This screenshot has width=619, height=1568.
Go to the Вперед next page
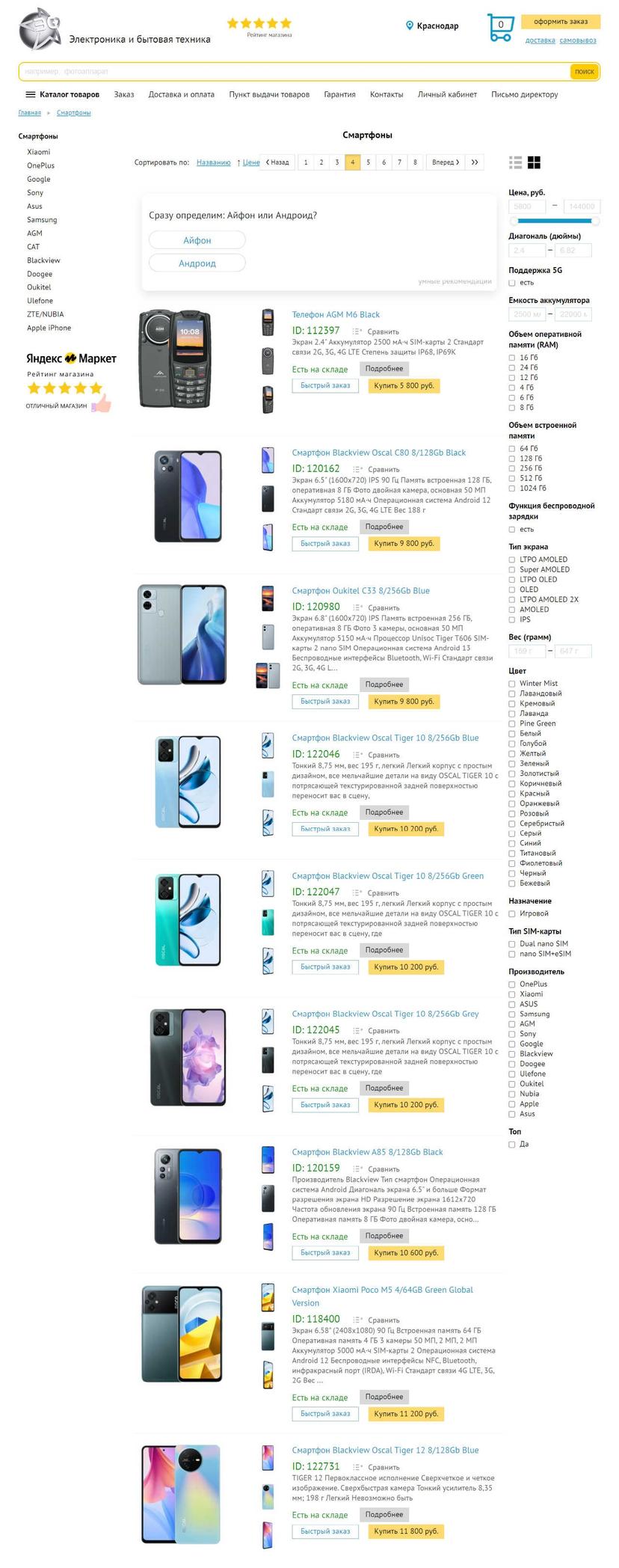tap(446, 162)
